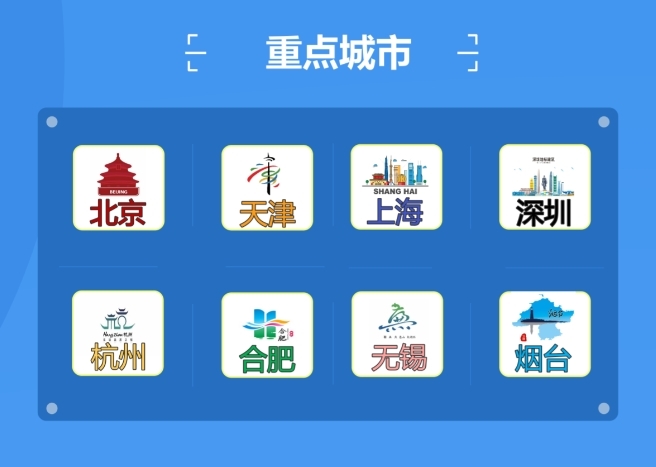Screen dimensions: 656x467
Task: Open the 无锡 city tile
Action: 396,334
